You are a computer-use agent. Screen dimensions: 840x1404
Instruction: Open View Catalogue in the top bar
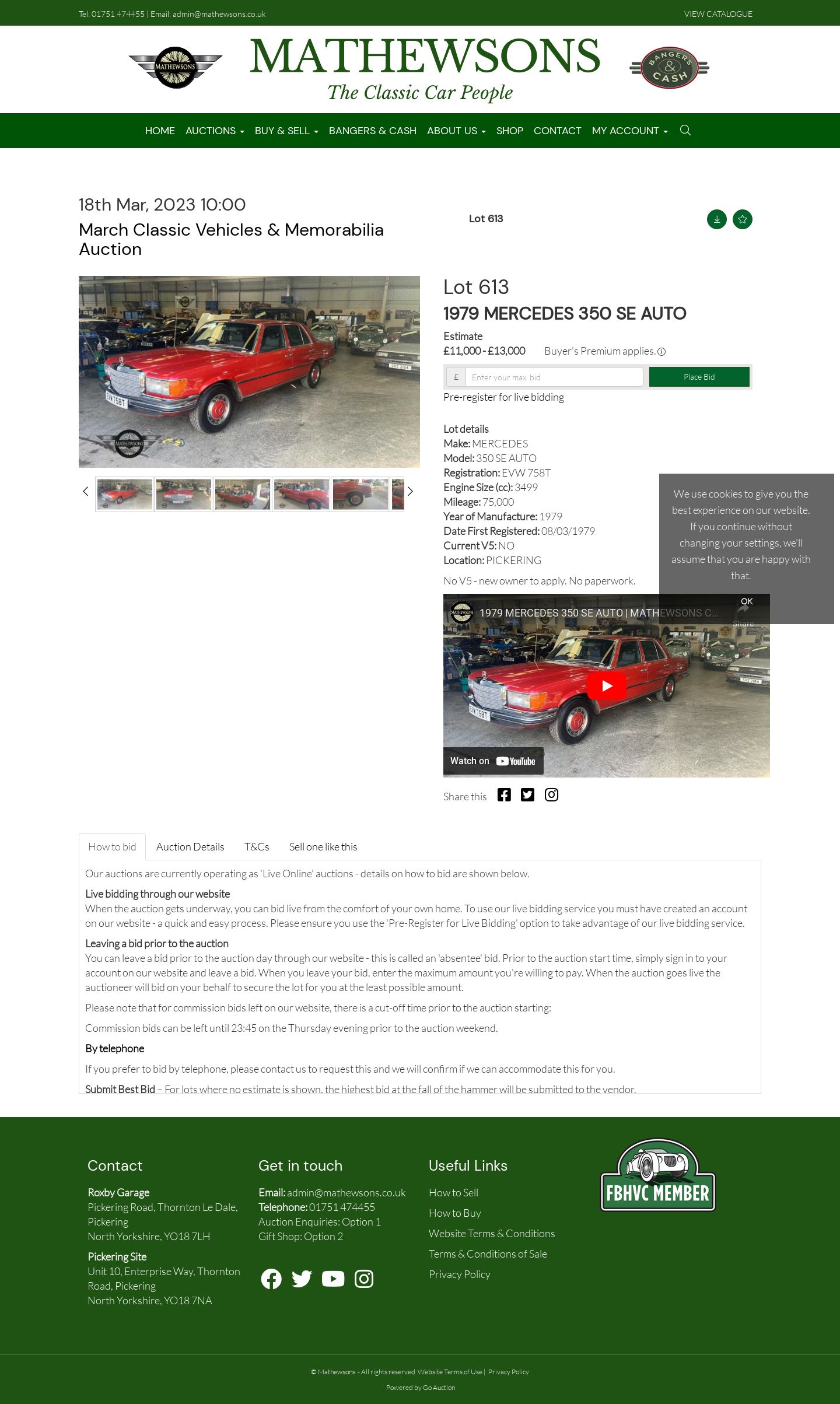click(x=718, y=14)
